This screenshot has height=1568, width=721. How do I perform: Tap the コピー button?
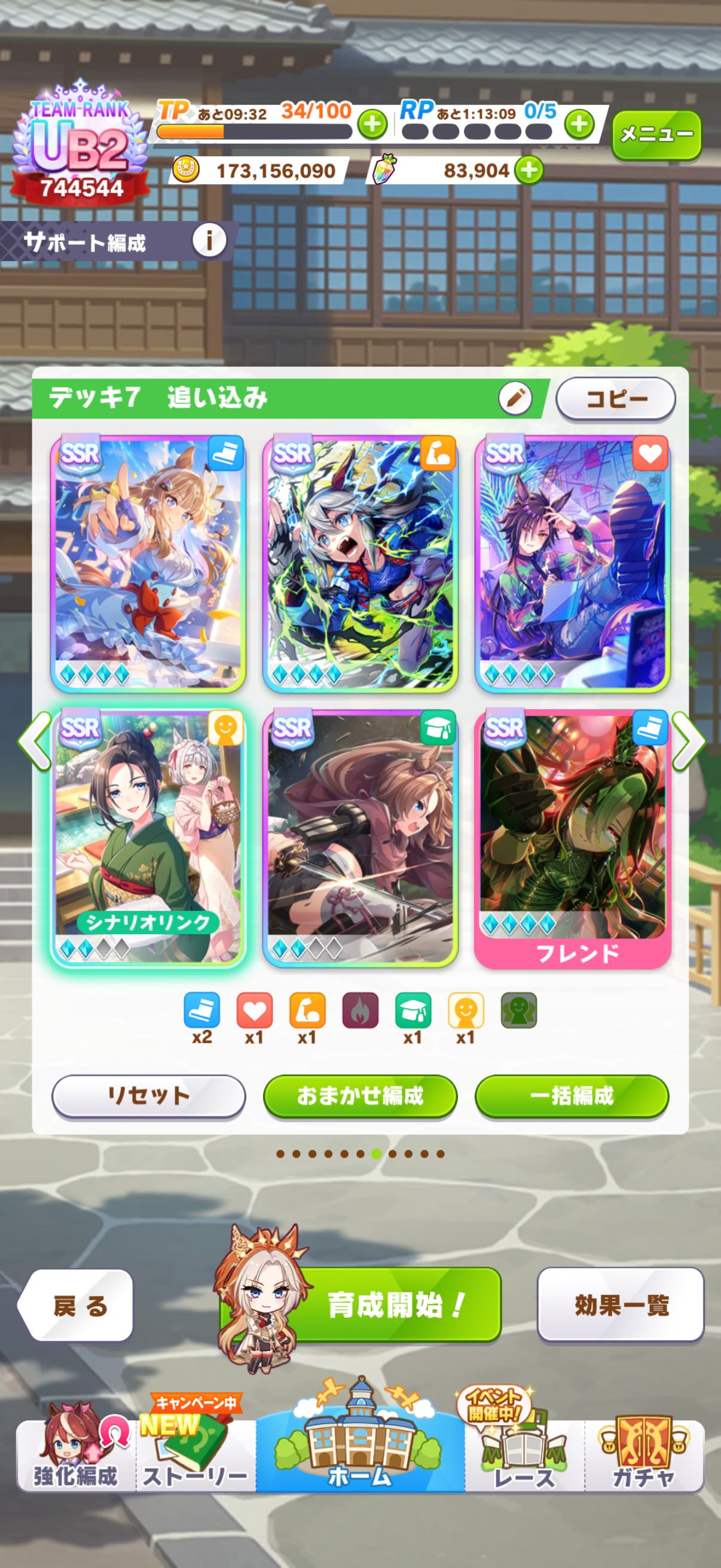coord(616,399)
